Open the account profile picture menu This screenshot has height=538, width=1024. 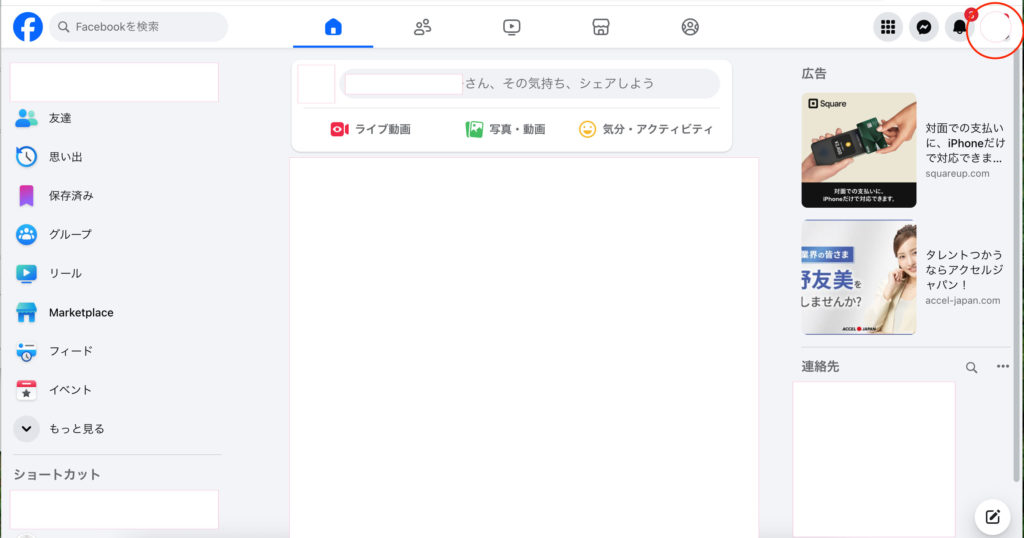pyautogui.click(x=995, y=27)
